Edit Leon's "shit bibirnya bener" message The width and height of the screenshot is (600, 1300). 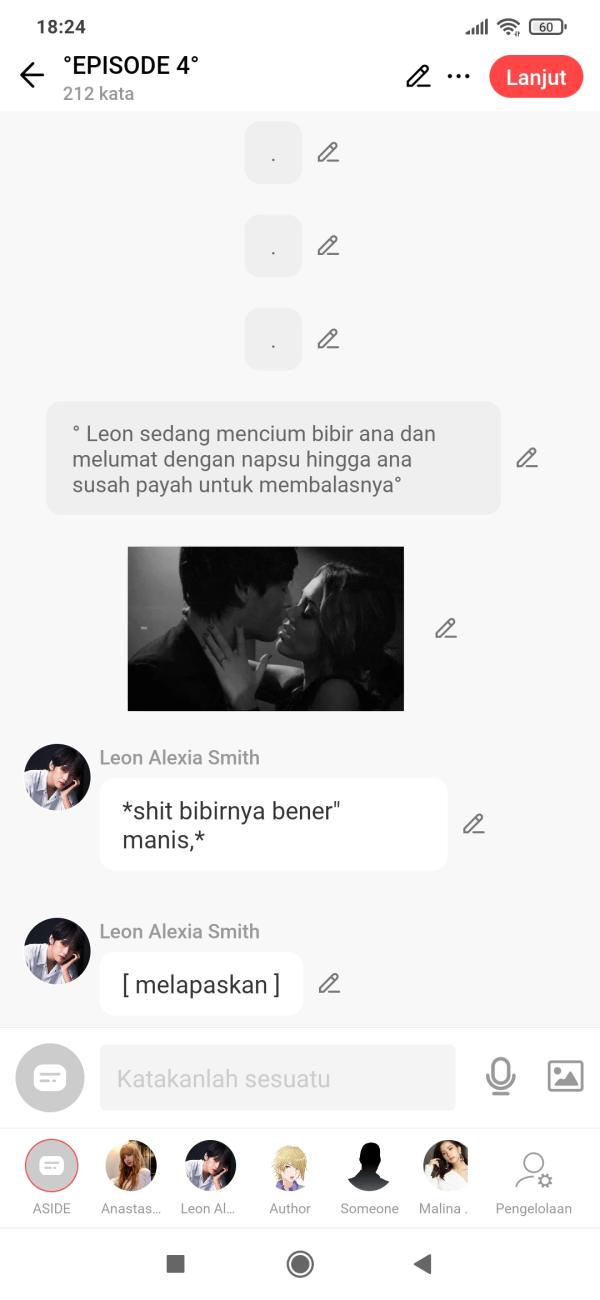474,824
